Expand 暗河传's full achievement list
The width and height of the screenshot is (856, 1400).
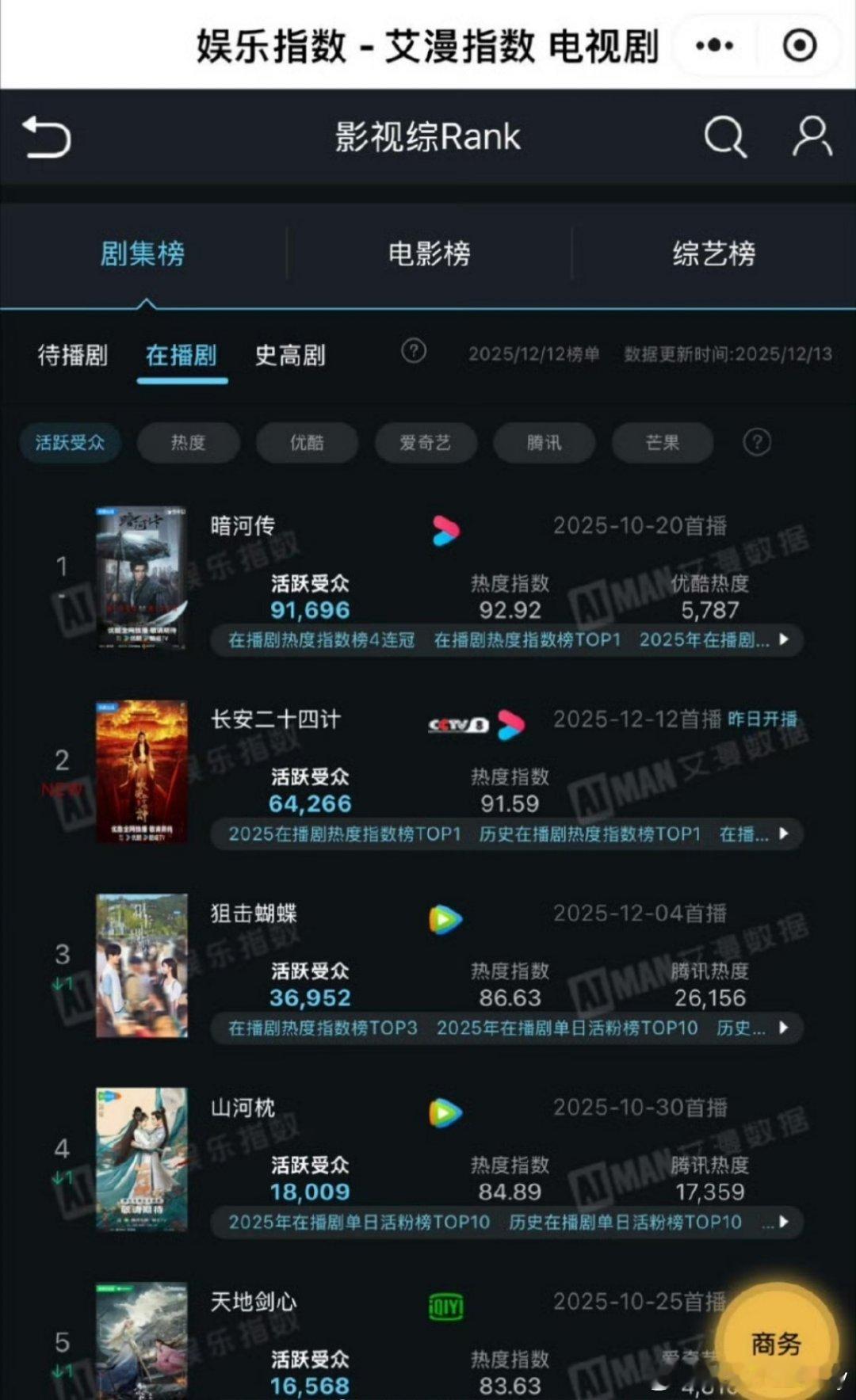(x=783, y=640)
